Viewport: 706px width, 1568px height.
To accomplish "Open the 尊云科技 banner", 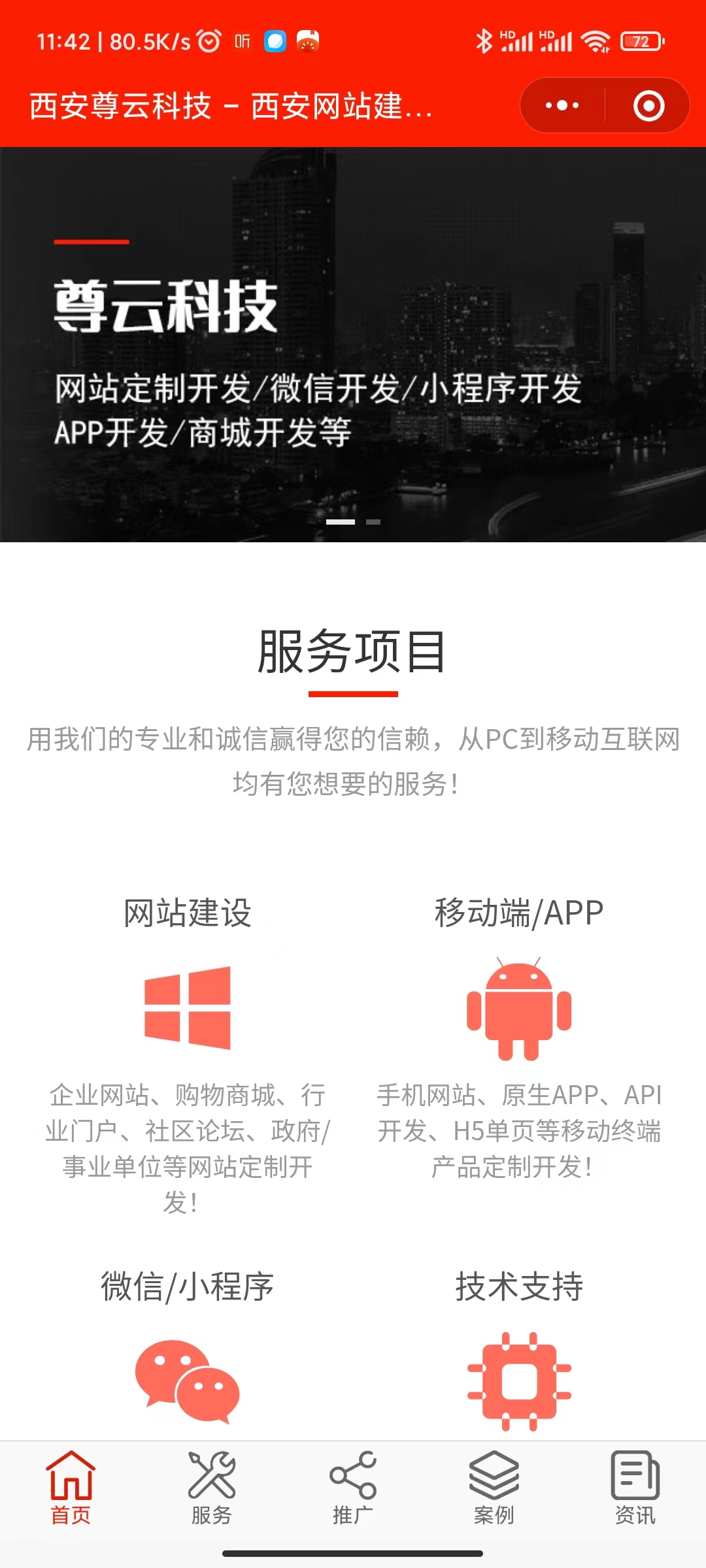I will coord(353,344).
